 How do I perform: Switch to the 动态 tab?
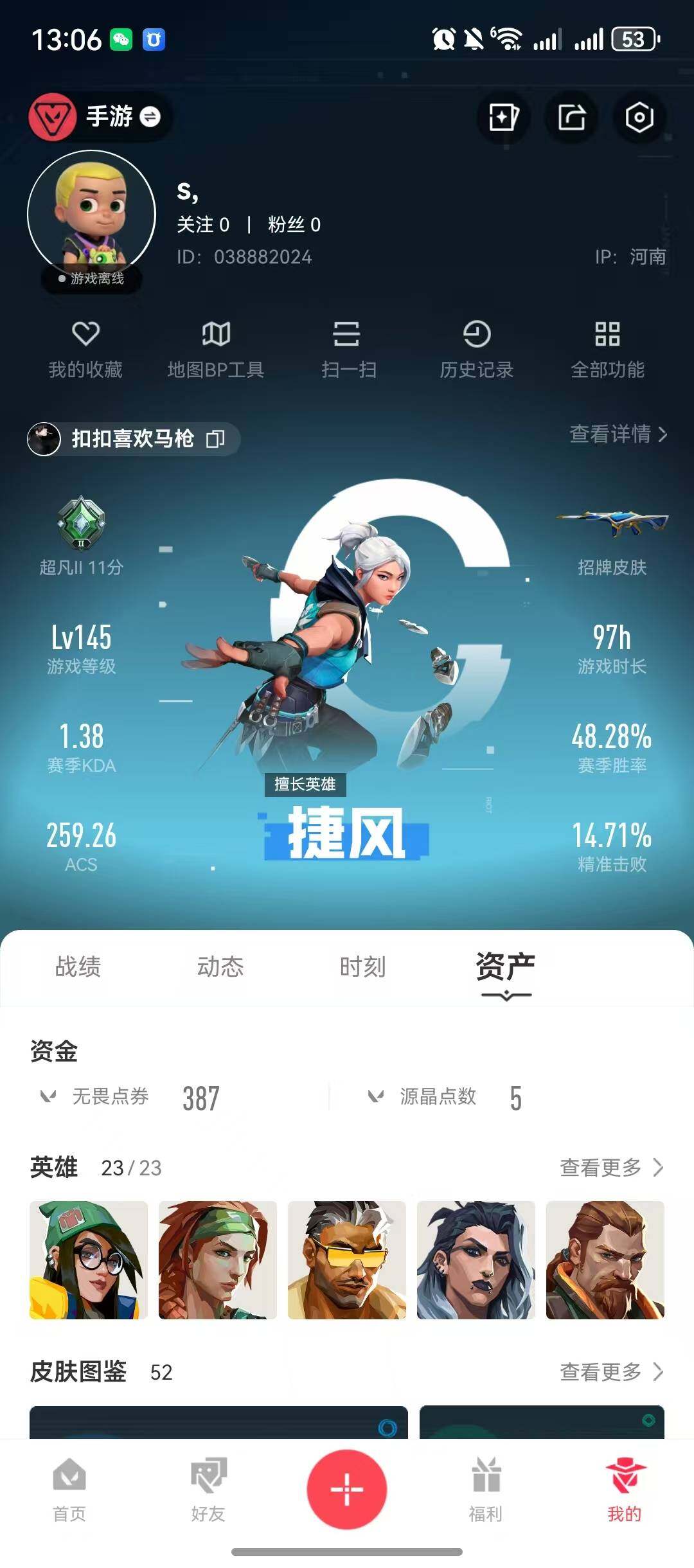pos(222,967)
